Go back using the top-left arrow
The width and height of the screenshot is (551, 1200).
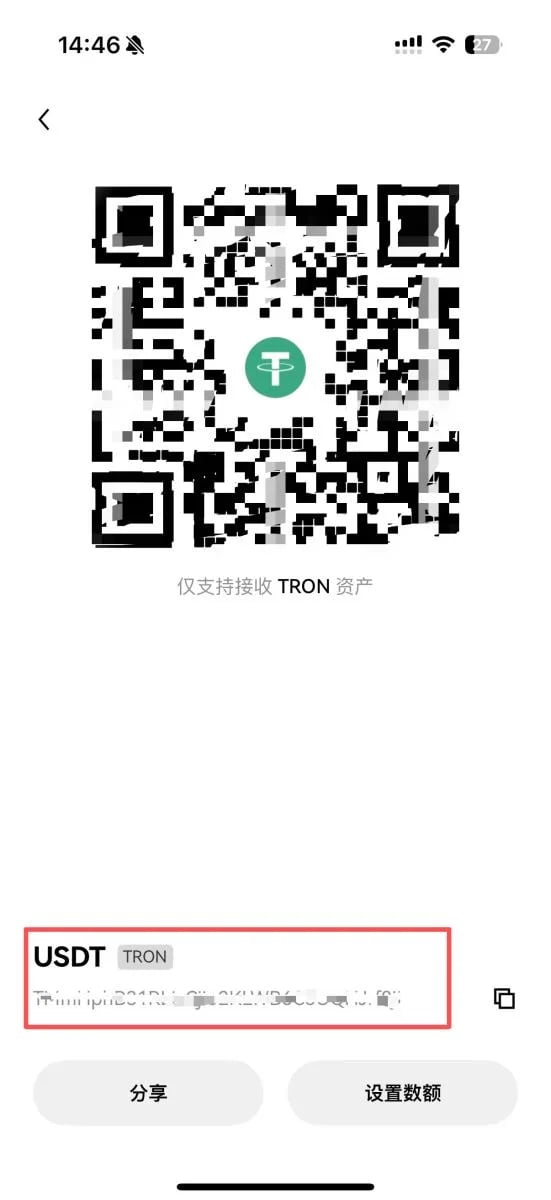(x=43, y=120)
